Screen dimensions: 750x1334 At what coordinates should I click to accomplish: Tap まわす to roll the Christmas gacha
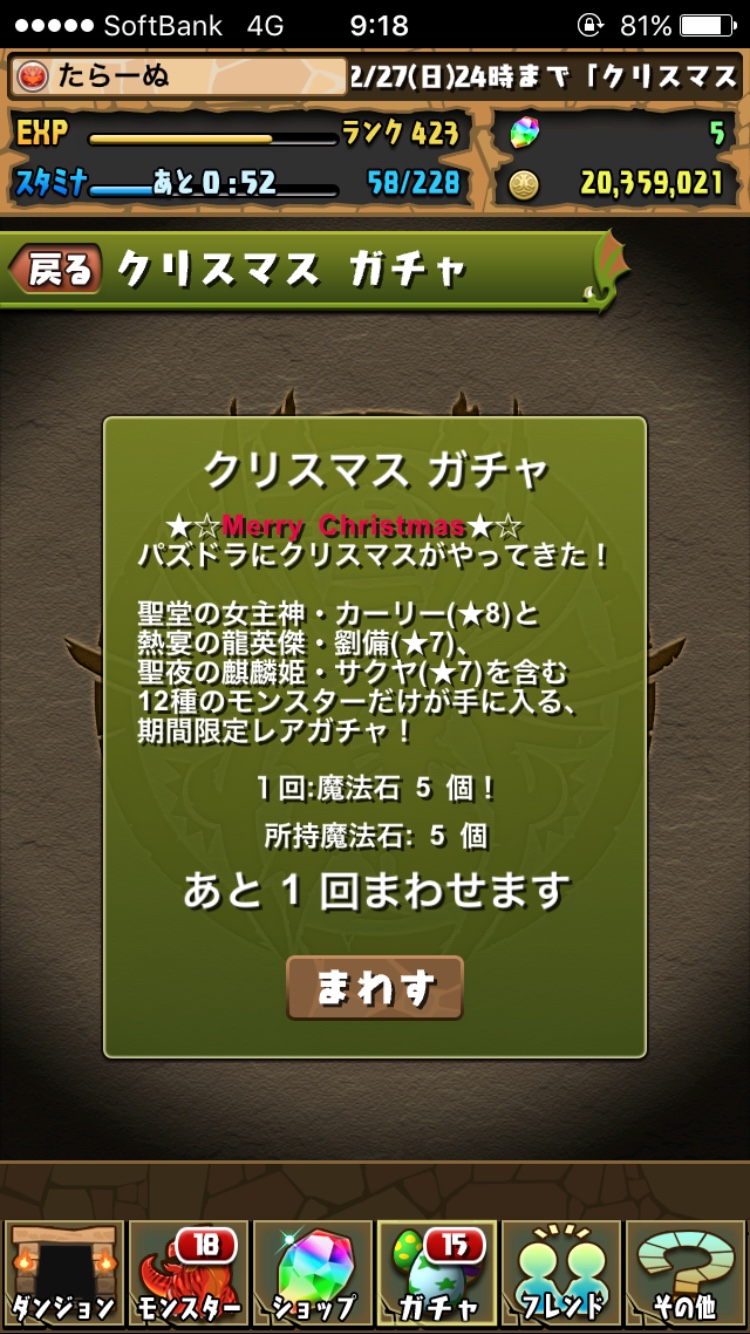(375, 988)
